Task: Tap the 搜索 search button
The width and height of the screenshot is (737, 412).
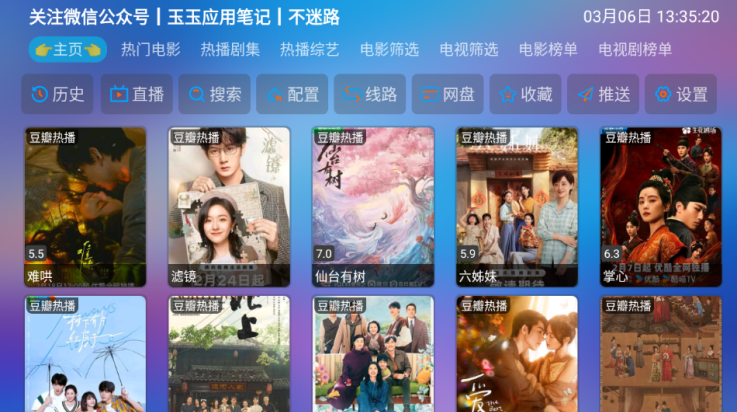Action: tap(214, 94)
